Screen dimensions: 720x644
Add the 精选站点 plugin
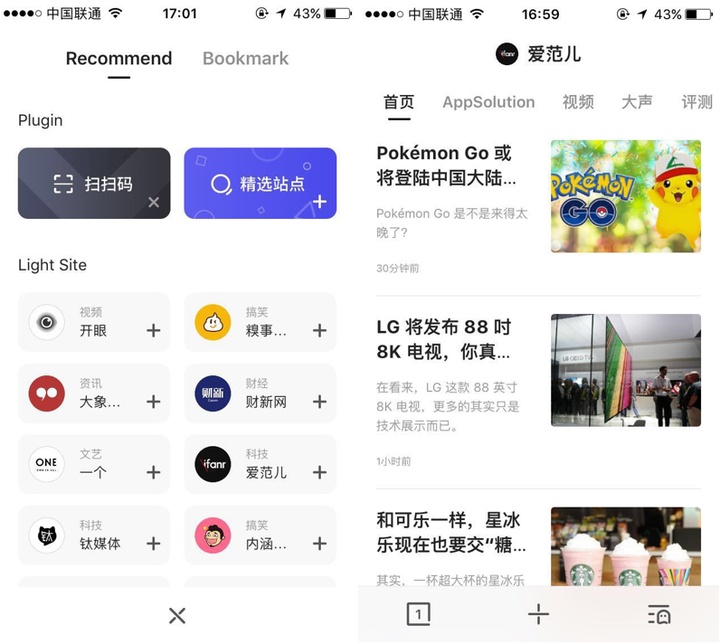pos(320,202)
